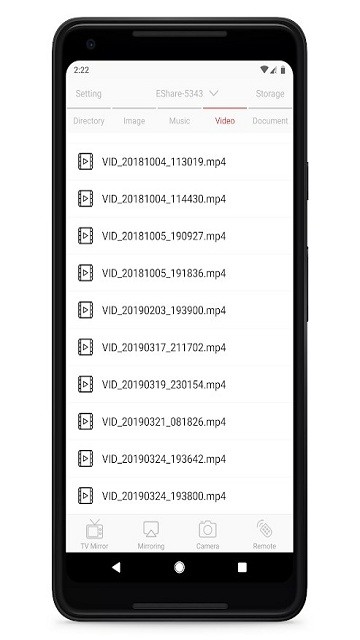Open the TV Mirror feature
Viewport: 360px width, 640px height.
point(94,534)
